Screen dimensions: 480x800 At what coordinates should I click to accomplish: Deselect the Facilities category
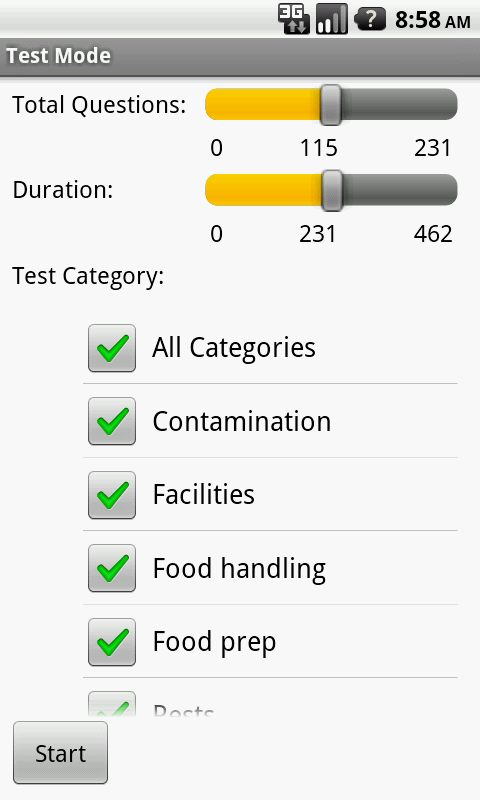point(112,495)
